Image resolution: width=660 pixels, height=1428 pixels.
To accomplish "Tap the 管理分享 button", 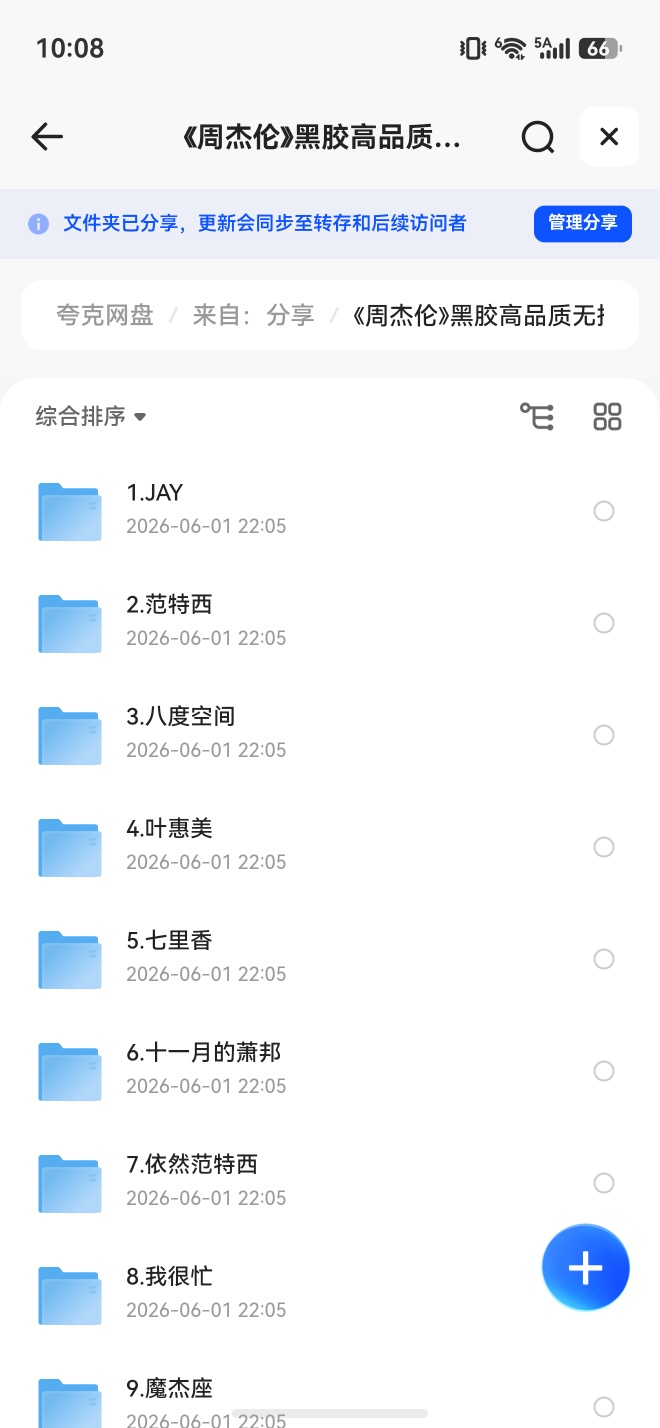I will (583, 223).
